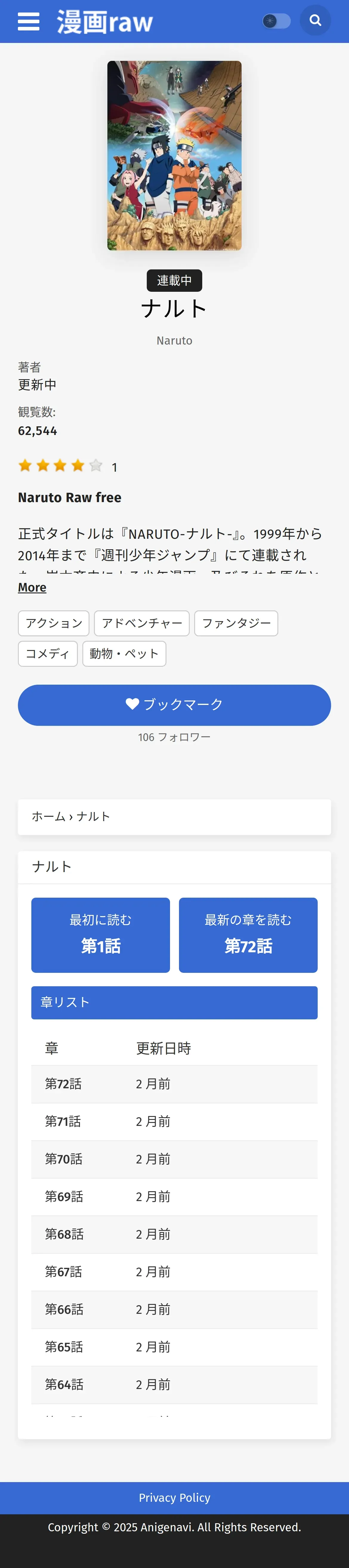349x1568 pixels.
Task: Bookmark this manga with ブックマーク
Action: click(x=174, y=704)
